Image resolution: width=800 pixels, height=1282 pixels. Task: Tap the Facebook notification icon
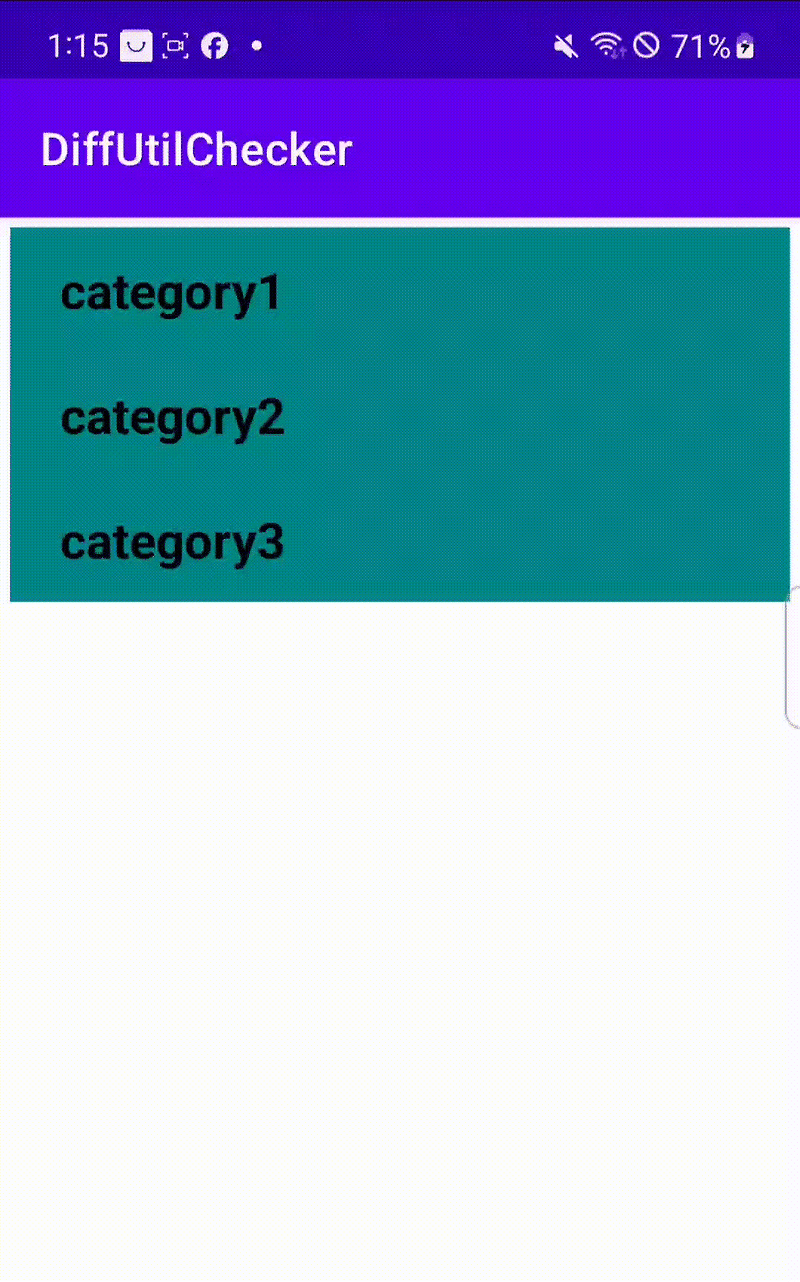[216, 46]
